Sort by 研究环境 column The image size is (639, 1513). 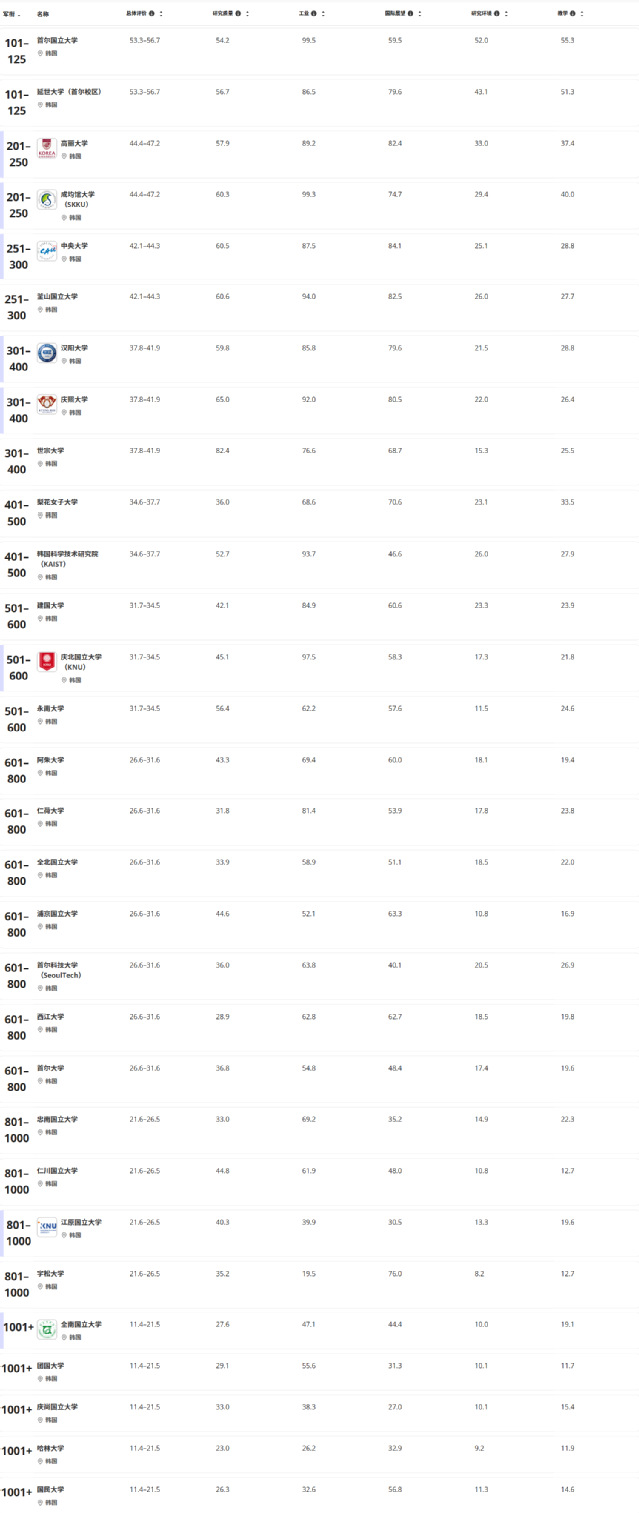coord(506,14)
